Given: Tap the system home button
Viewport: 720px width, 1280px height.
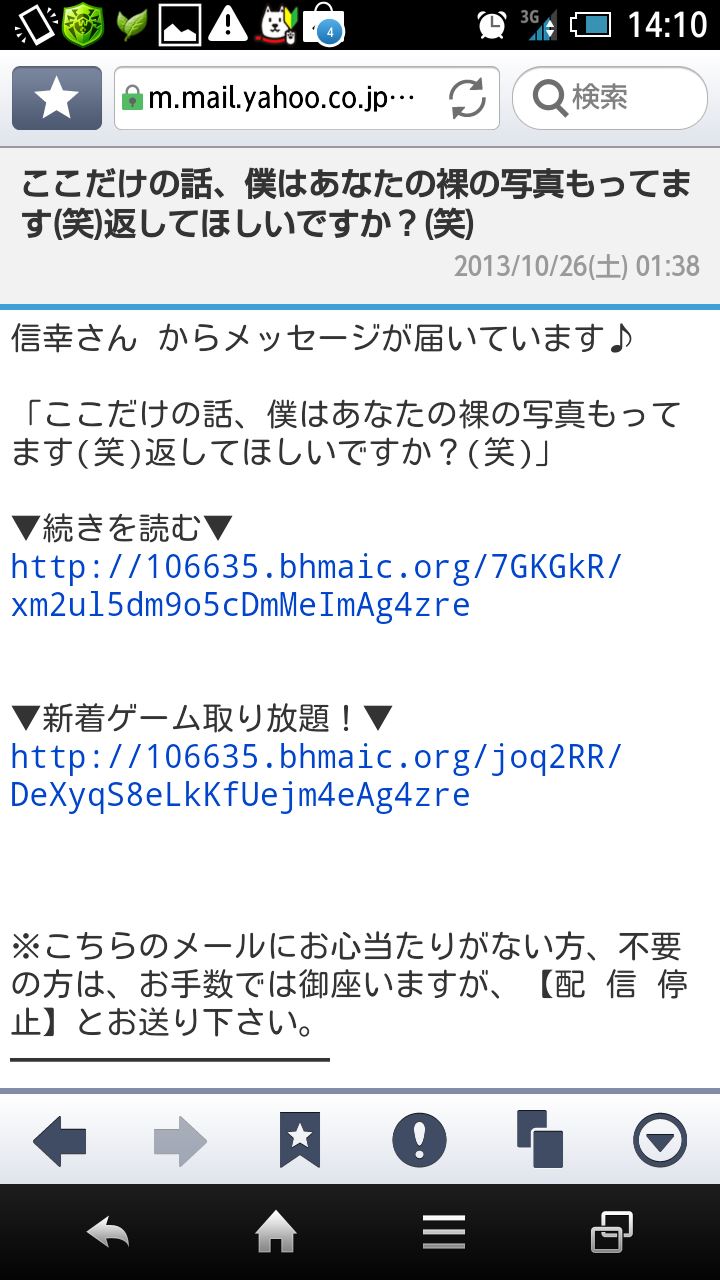Looking at the screenshot, I should (276, 1232).
